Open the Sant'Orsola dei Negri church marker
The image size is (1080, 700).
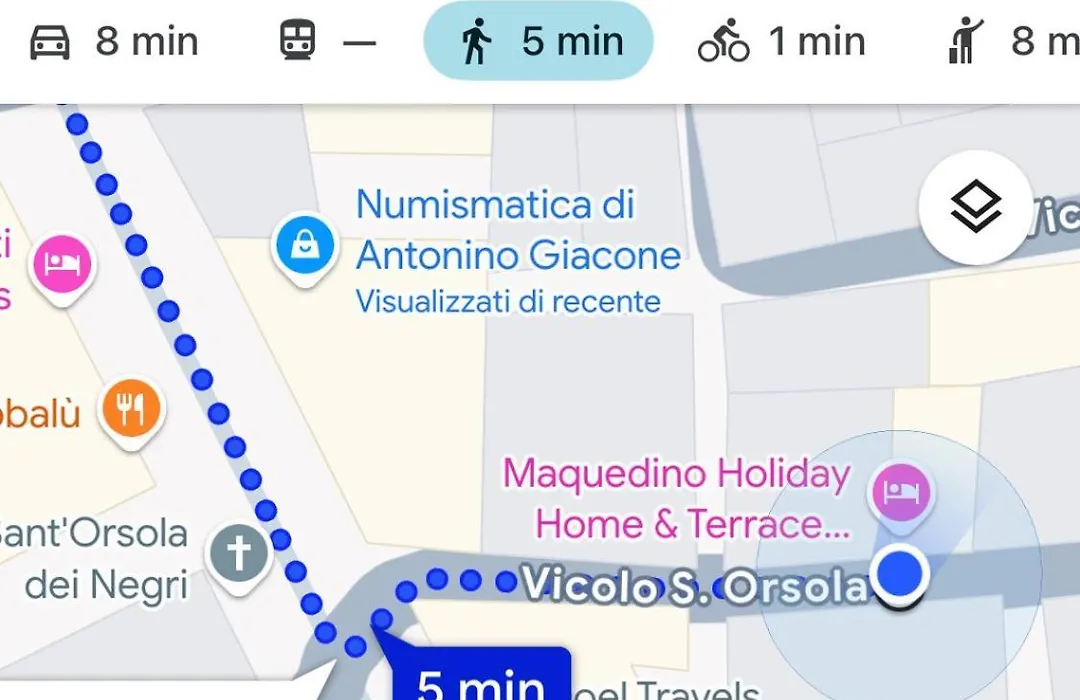238,553
